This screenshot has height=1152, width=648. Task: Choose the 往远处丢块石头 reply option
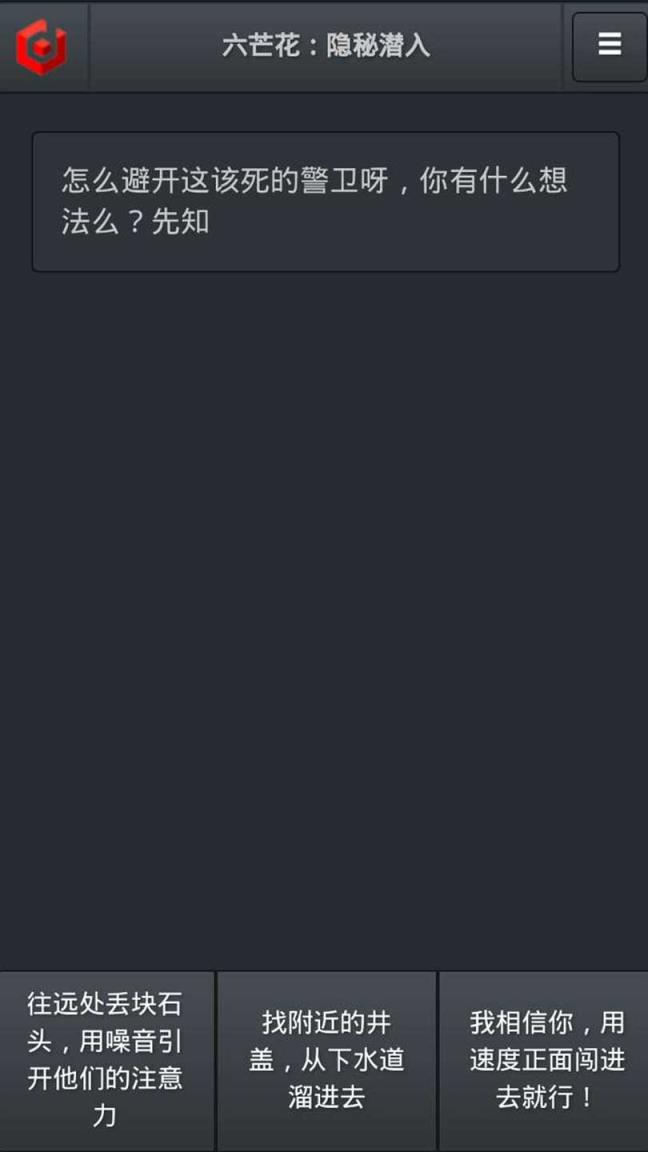click(x=106, y=1060)
